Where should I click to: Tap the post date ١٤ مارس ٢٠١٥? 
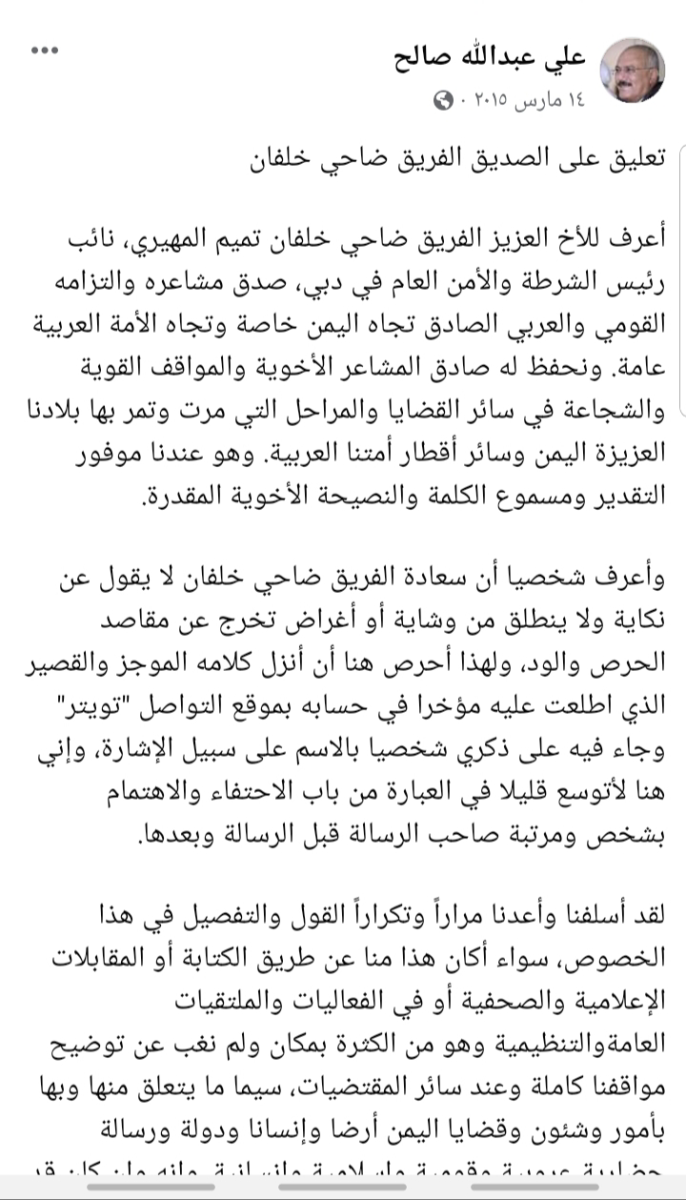point(527,100)
